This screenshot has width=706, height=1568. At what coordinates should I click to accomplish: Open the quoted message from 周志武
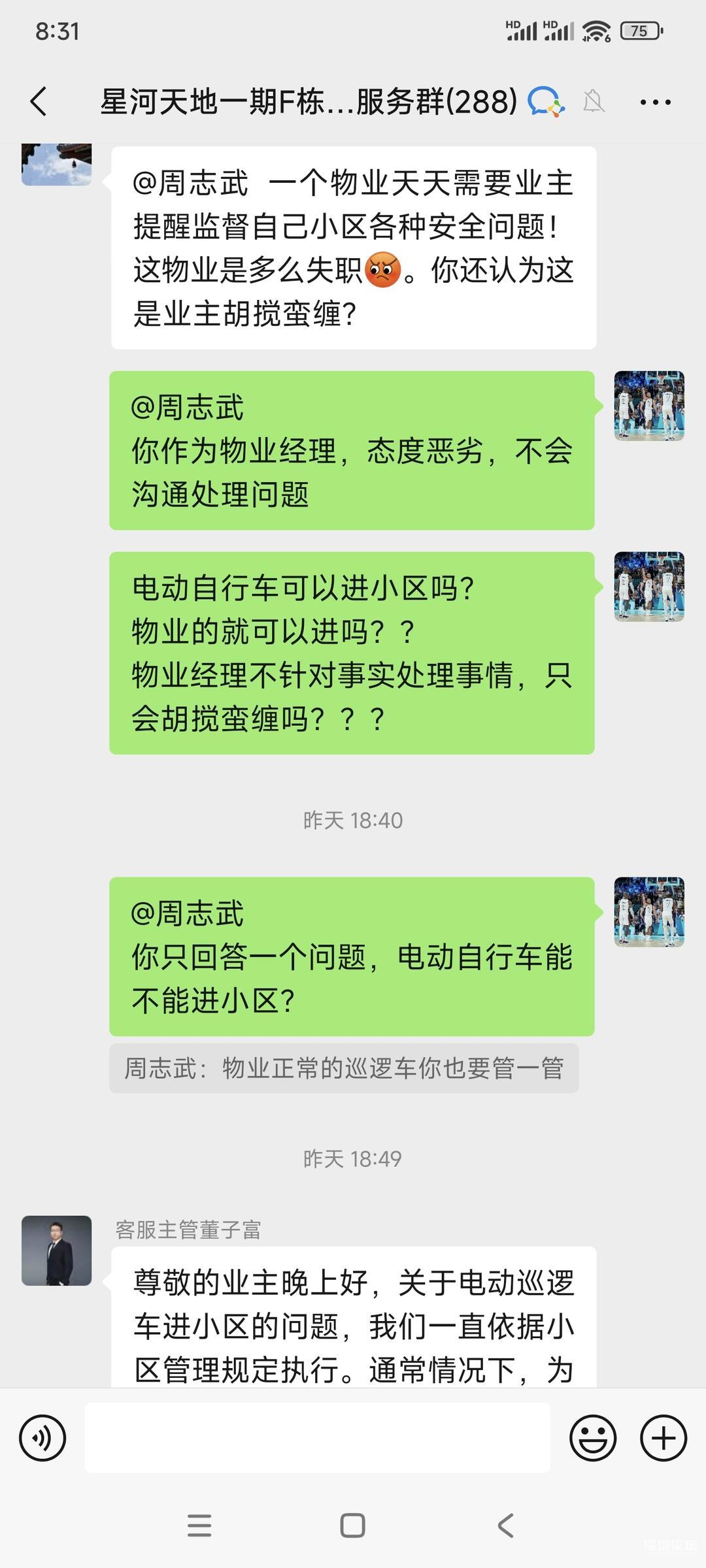tap(344, 1068)
